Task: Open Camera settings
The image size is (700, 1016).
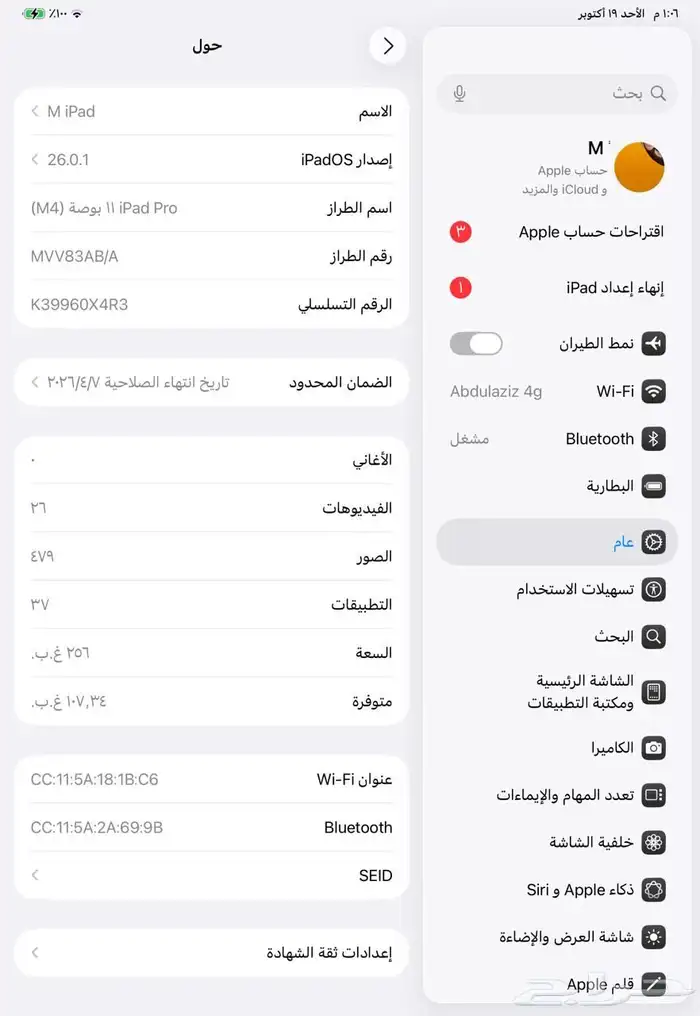Action: click(557, 748)
